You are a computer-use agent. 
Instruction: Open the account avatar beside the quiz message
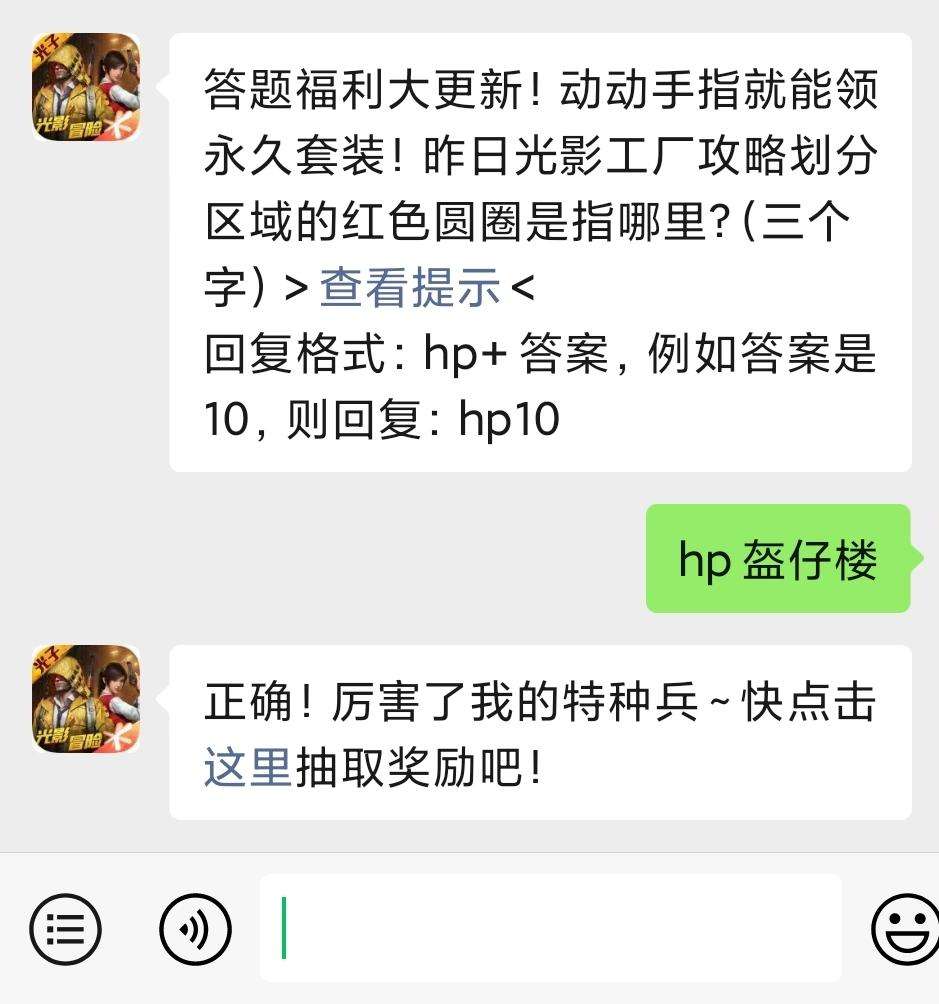point(86,87)
